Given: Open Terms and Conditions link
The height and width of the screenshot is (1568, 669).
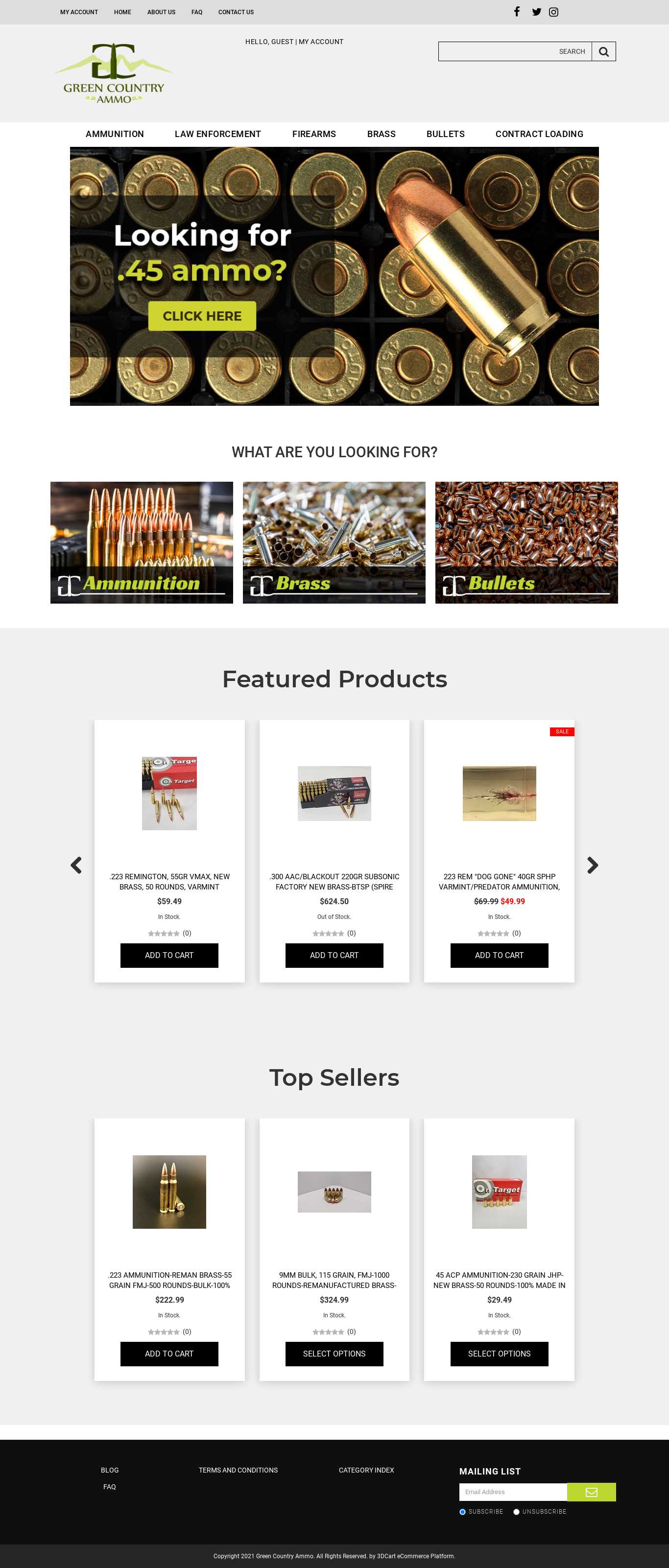Looking at the screenshot, I should pyautogui.click(x=238, y=1470).
